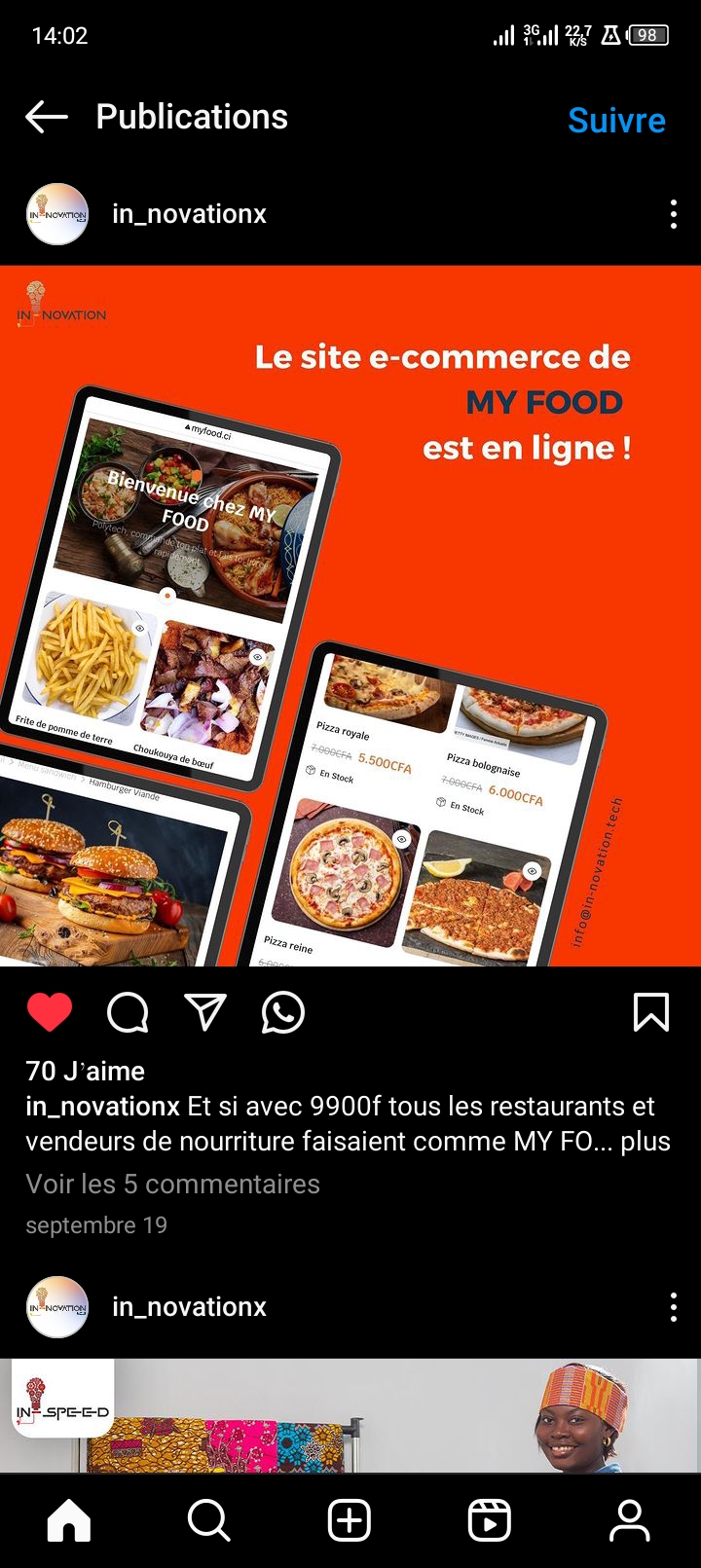Bookmark the MY FOOD post
701x1568 pixels.
pos(650,1012)
